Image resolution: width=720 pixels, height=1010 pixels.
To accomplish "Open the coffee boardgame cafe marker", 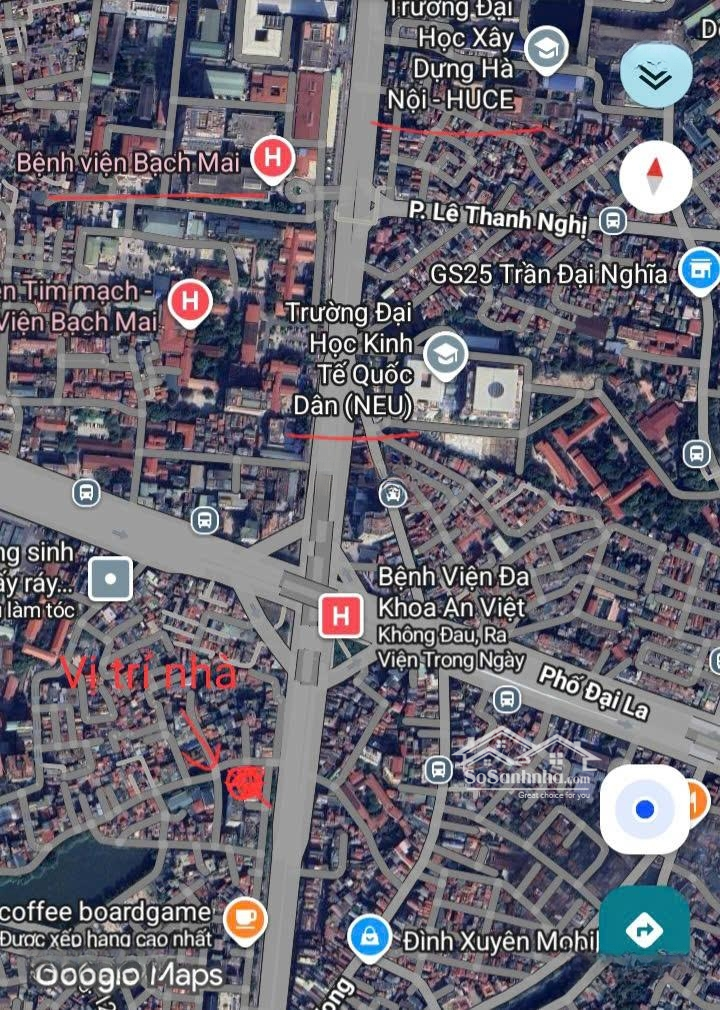I will coord(245,918).
